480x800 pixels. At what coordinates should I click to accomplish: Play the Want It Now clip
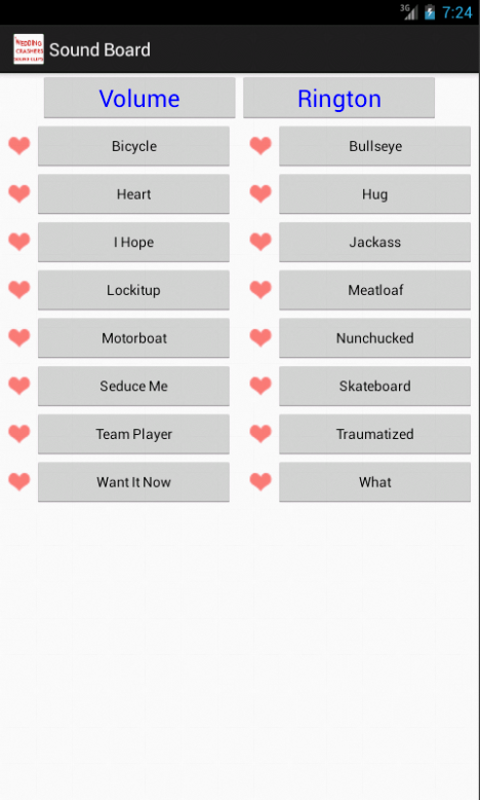click(134, 482)
